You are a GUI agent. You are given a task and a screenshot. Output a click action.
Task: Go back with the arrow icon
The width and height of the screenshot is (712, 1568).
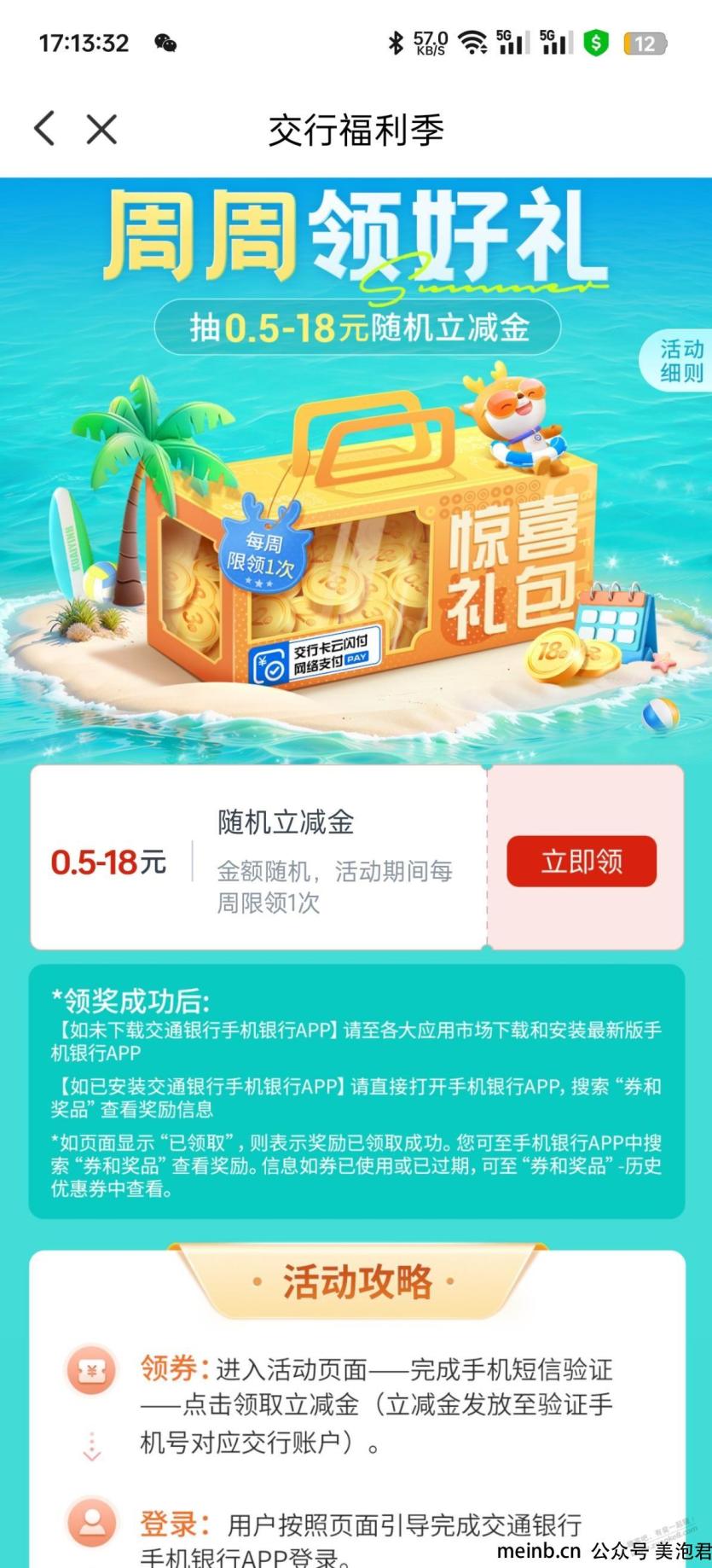[x=45, y=129]
